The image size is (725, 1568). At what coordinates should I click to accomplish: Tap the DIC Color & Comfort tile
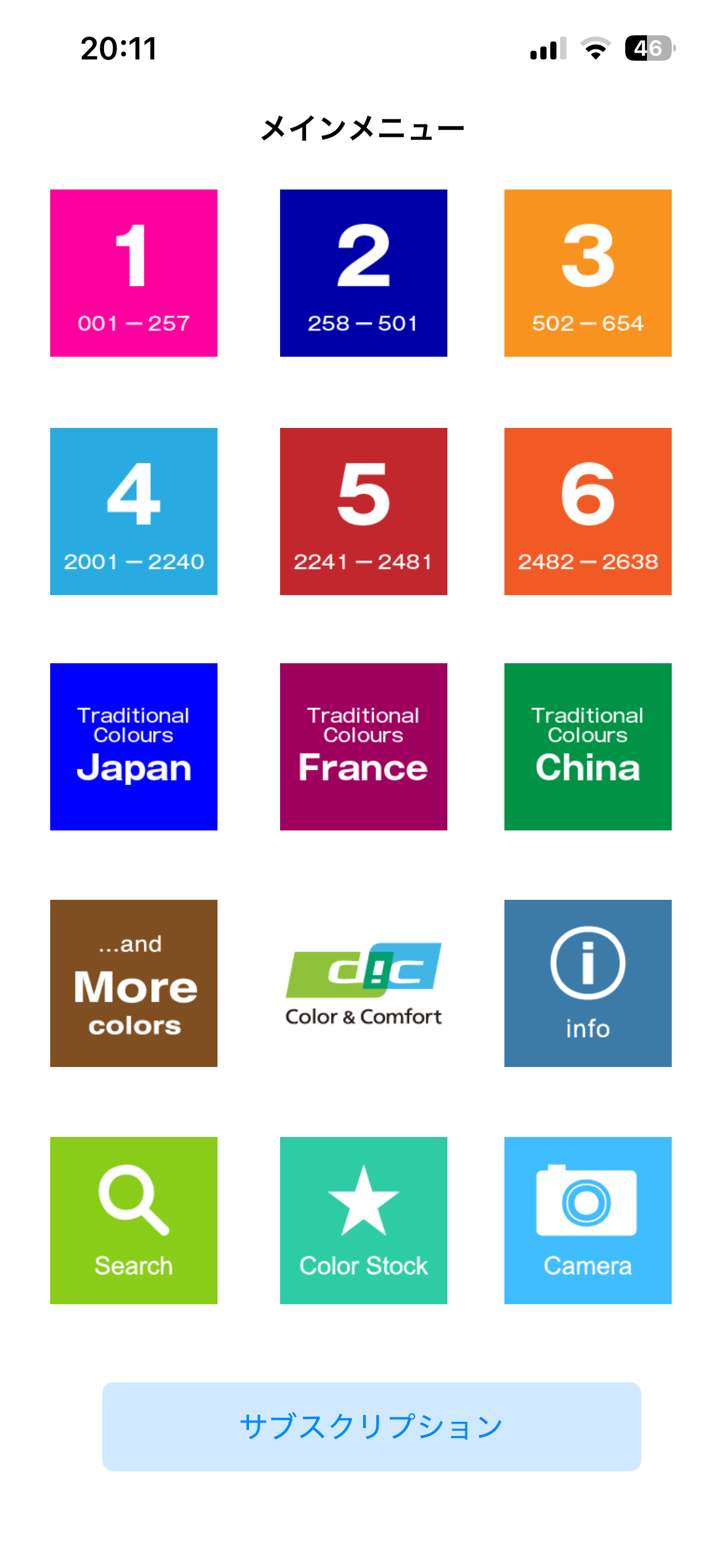click(364, 983)
